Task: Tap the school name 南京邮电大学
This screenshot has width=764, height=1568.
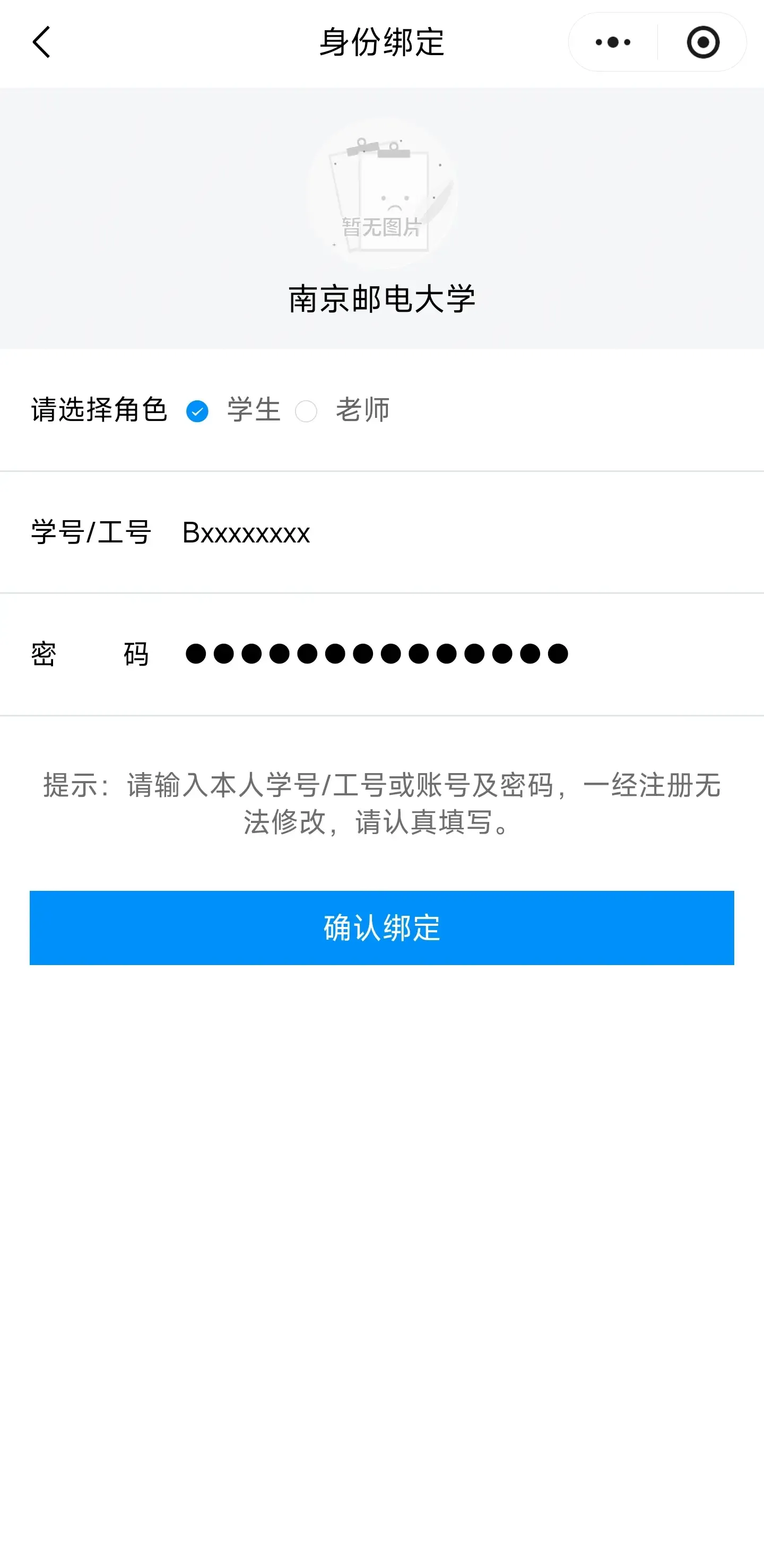Action: pos(382,298)
